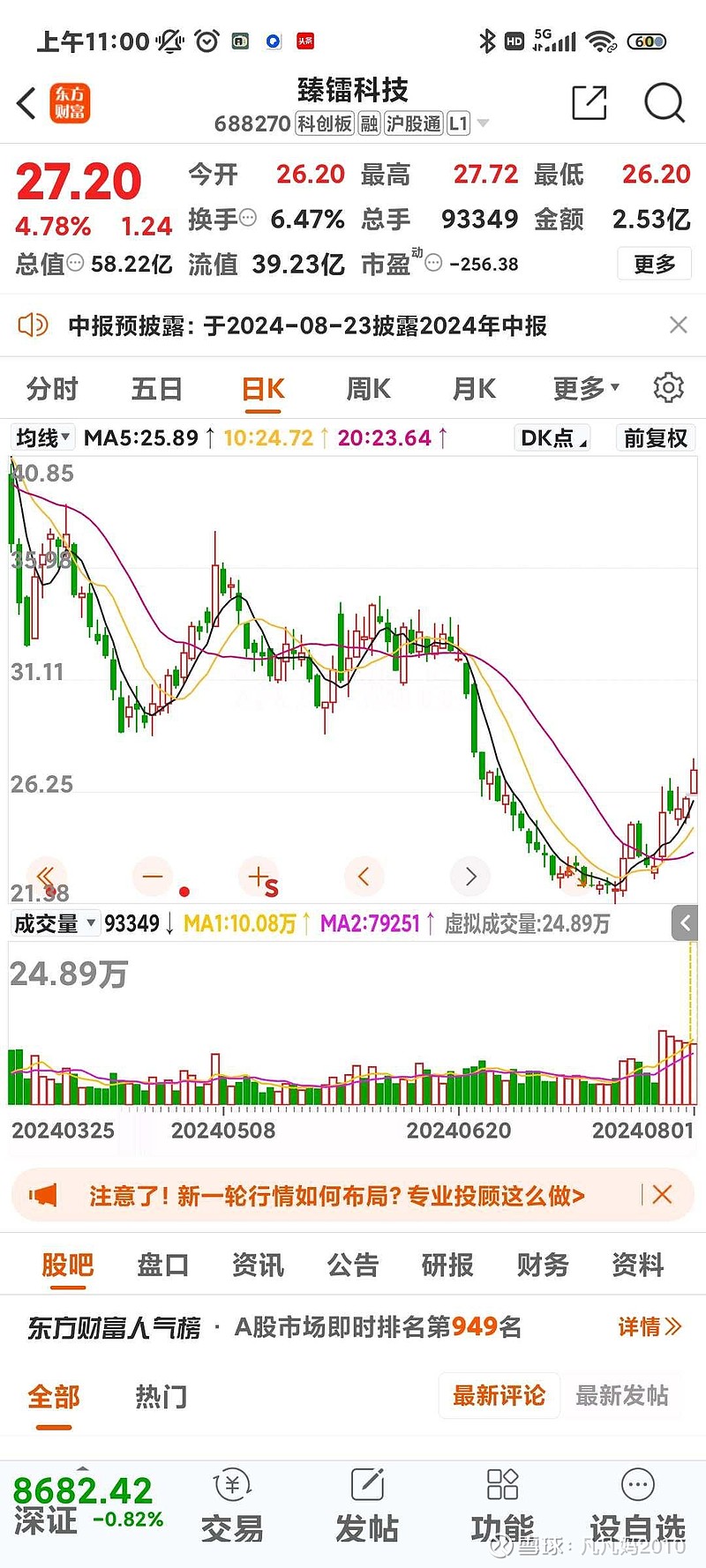Close the 新一轮行情 promo banner

click(662, 1195)
